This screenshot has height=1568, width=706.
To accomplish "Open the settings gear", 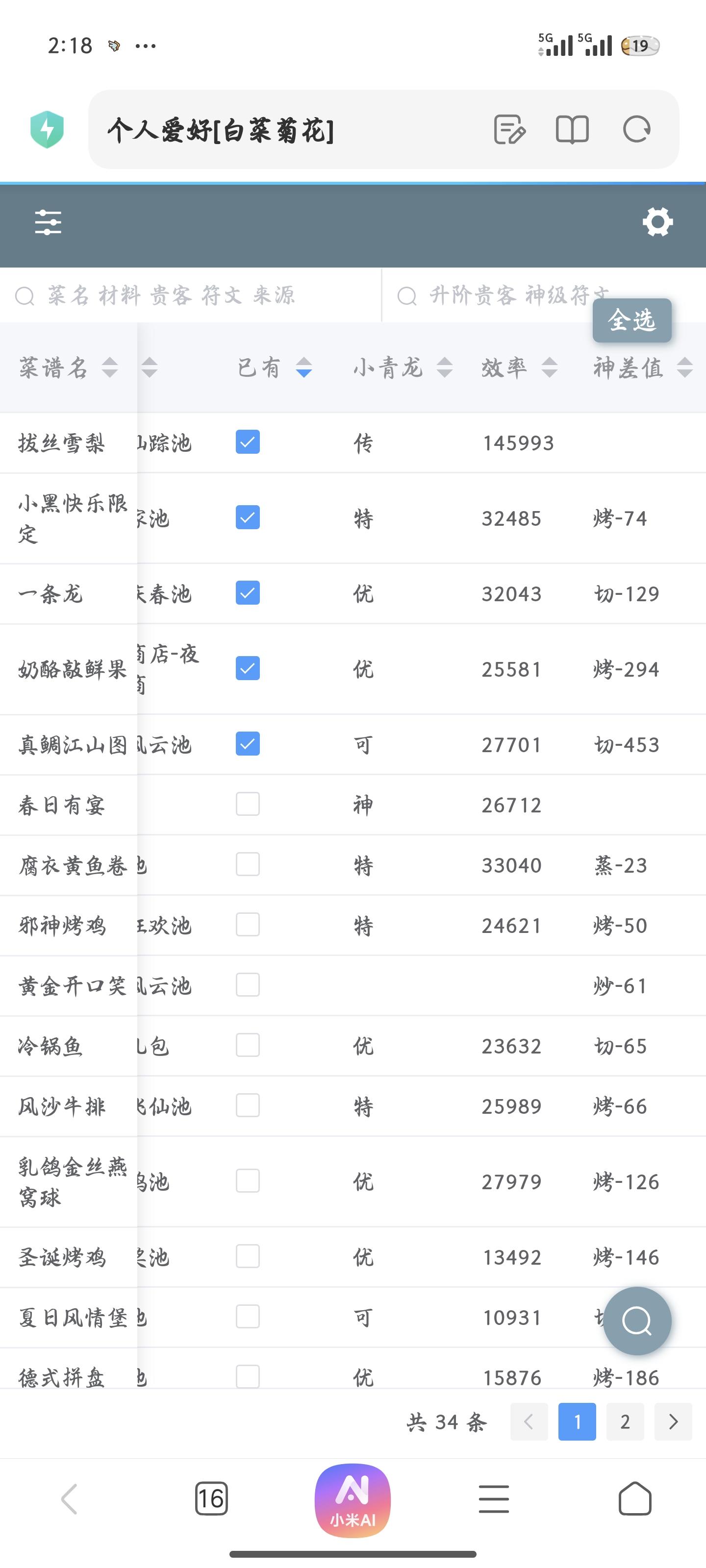I will click(658, 221).
